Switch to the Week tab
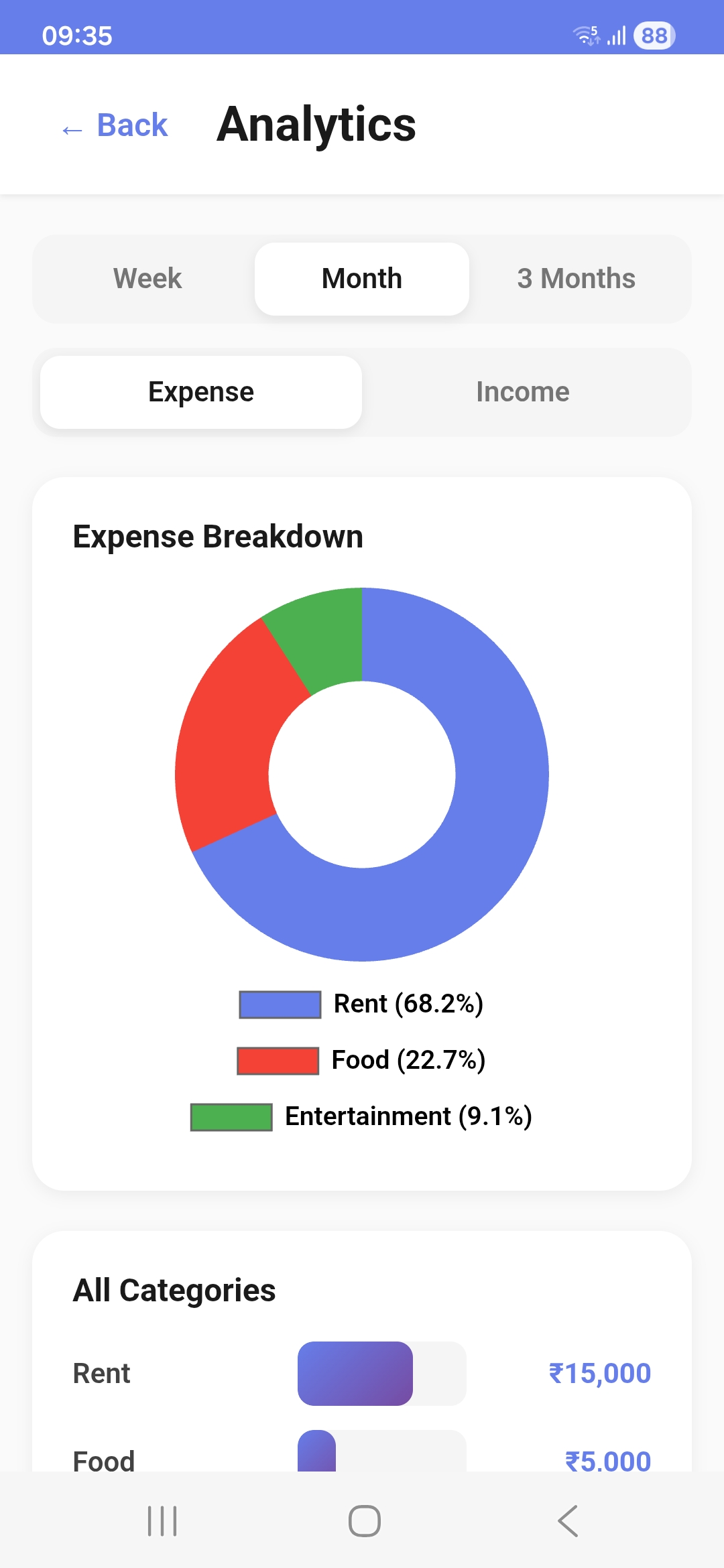 [147, 278]
